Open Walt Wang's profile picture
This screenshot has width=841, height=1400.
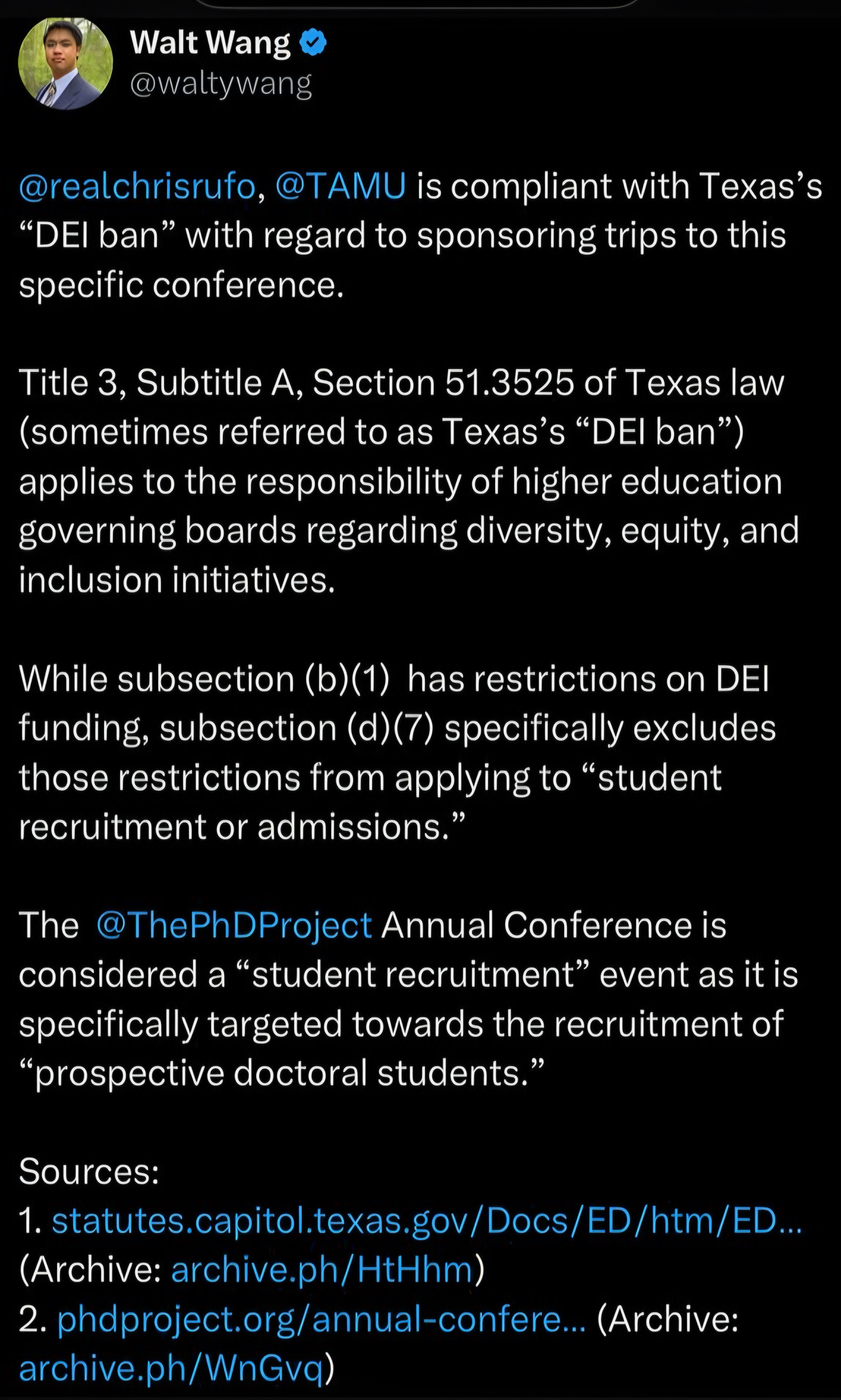65,63
